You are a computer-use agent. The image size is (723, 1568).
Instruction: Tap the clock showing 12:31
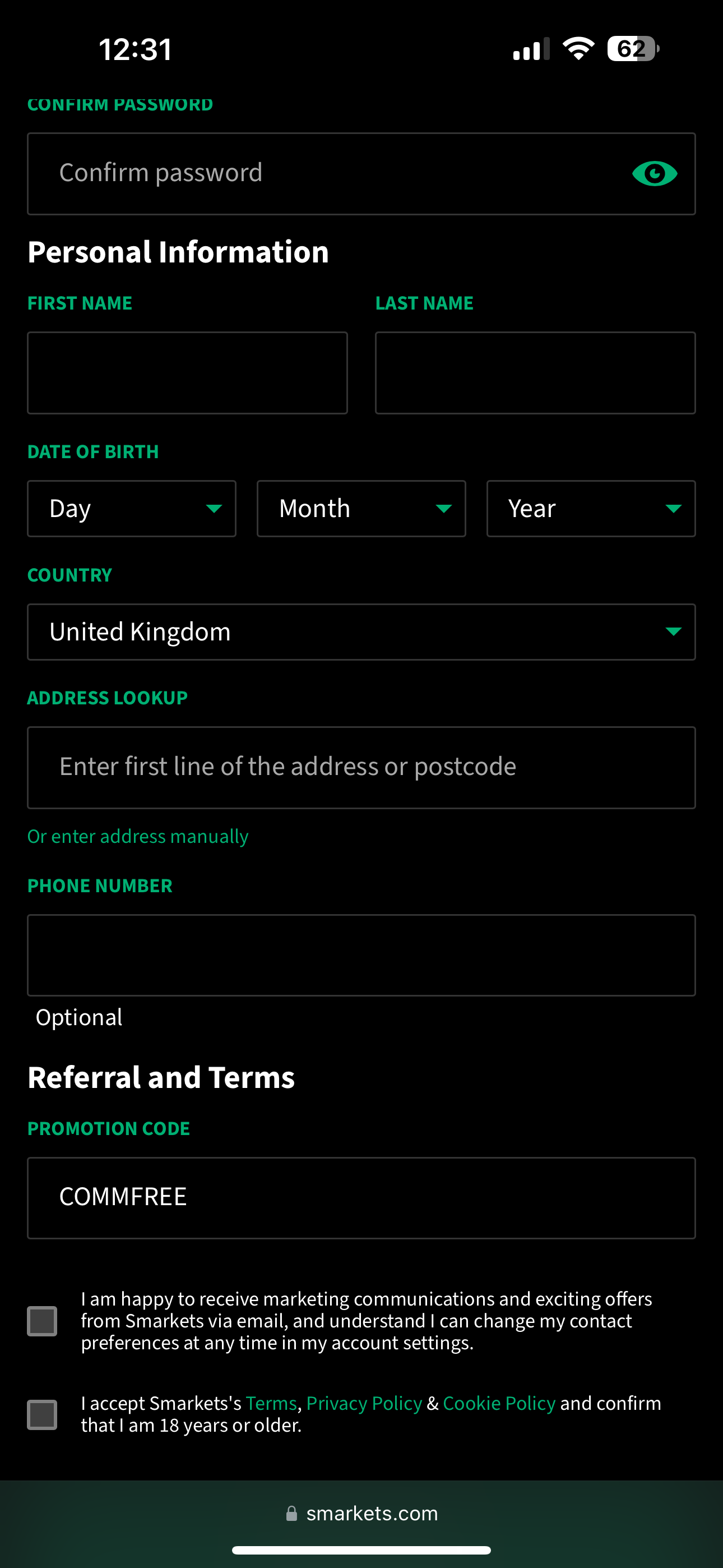point(135,49)
